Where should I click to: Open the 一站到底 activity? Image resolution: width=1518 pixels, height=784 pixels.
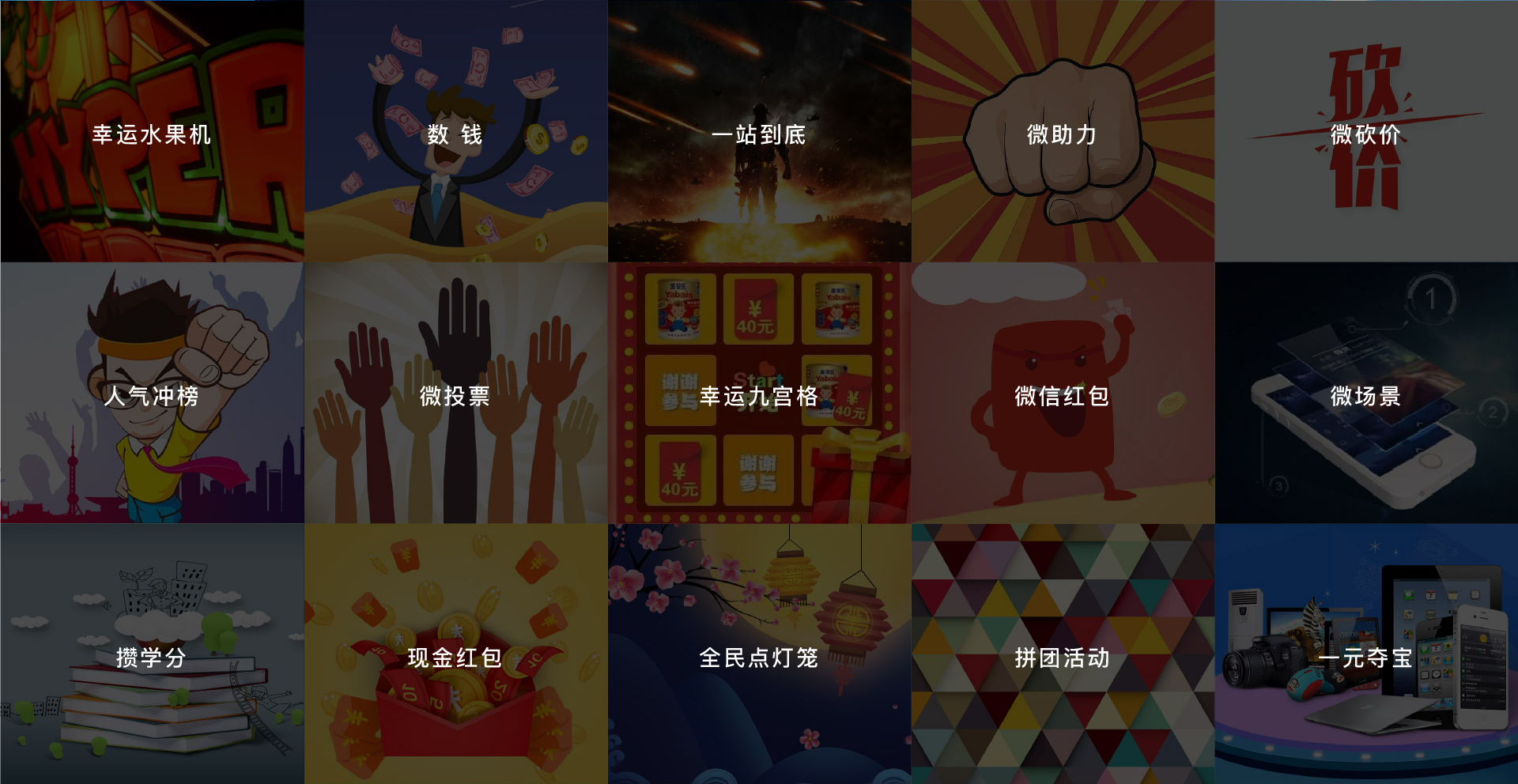click(x=759, y=134)
